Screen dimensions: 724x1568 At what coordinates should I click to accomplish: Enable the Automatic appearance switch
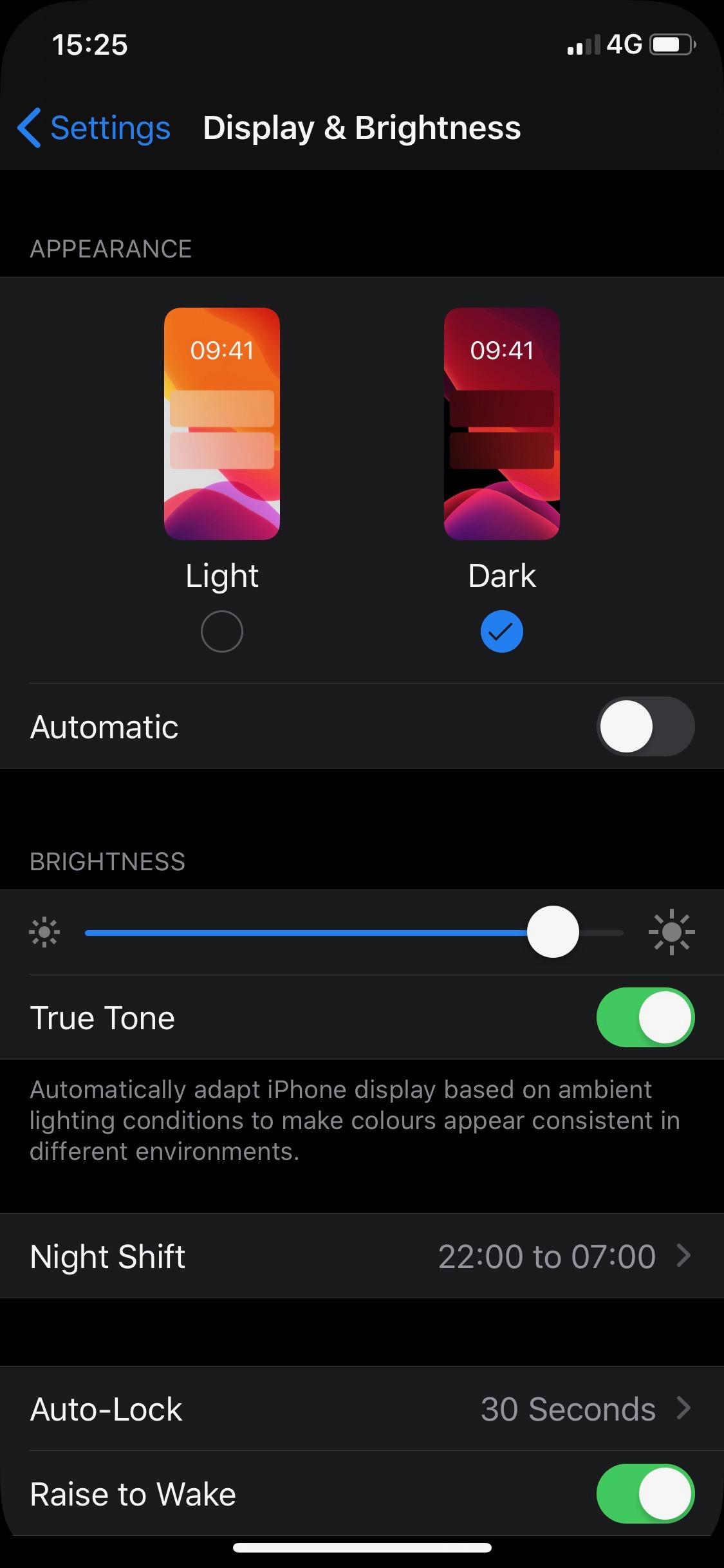coord(645,726)
